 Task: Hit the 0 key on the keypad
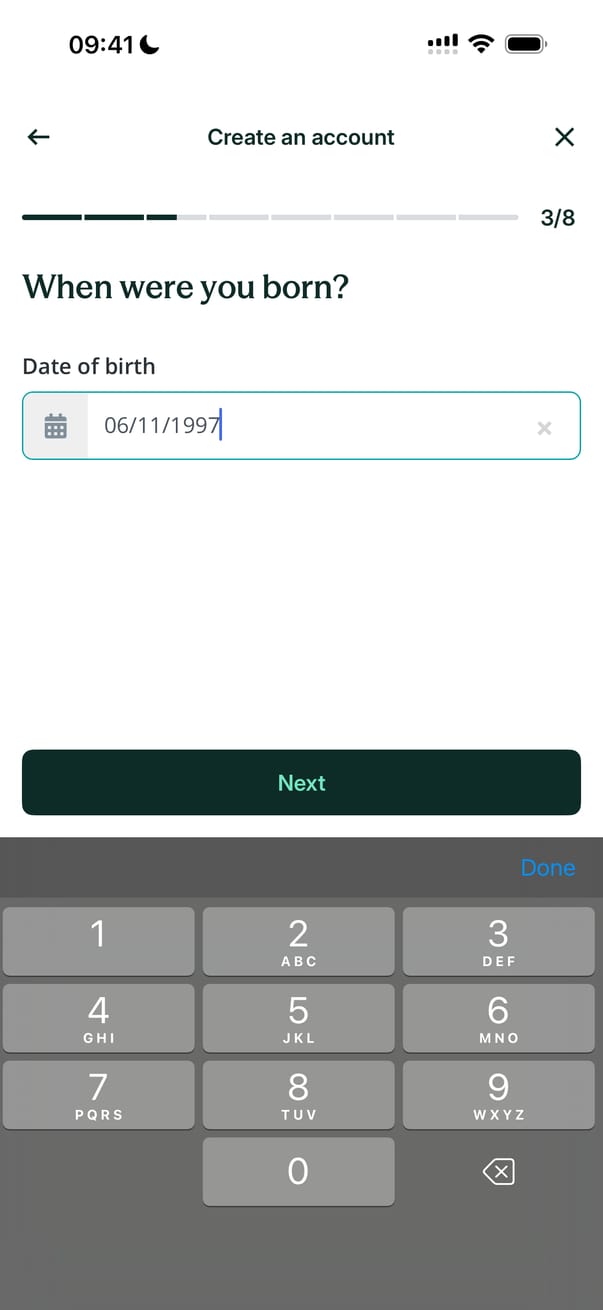coord(298,1172)
